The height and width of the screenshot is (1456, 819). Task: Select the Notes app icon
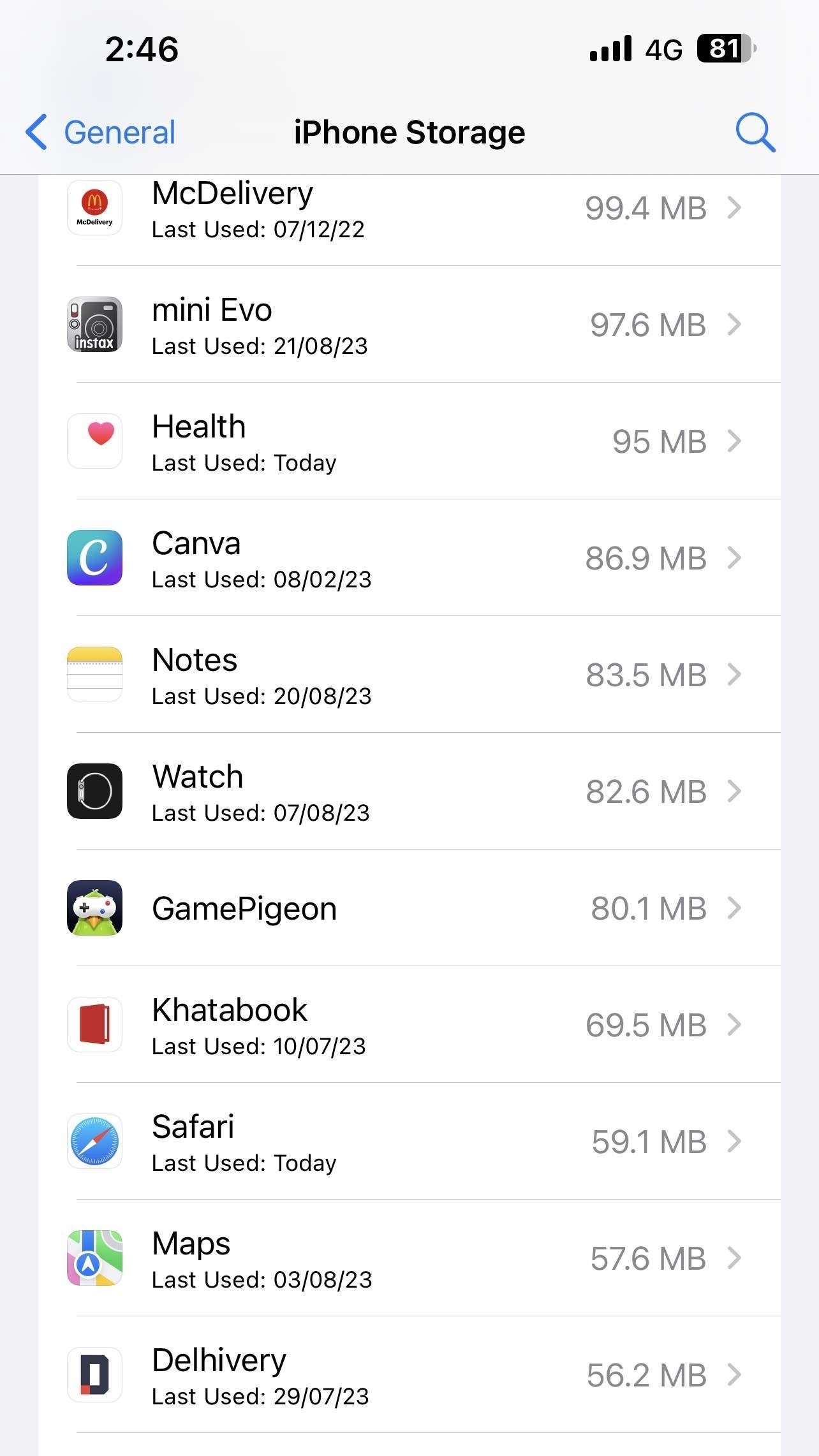[94, 675]
